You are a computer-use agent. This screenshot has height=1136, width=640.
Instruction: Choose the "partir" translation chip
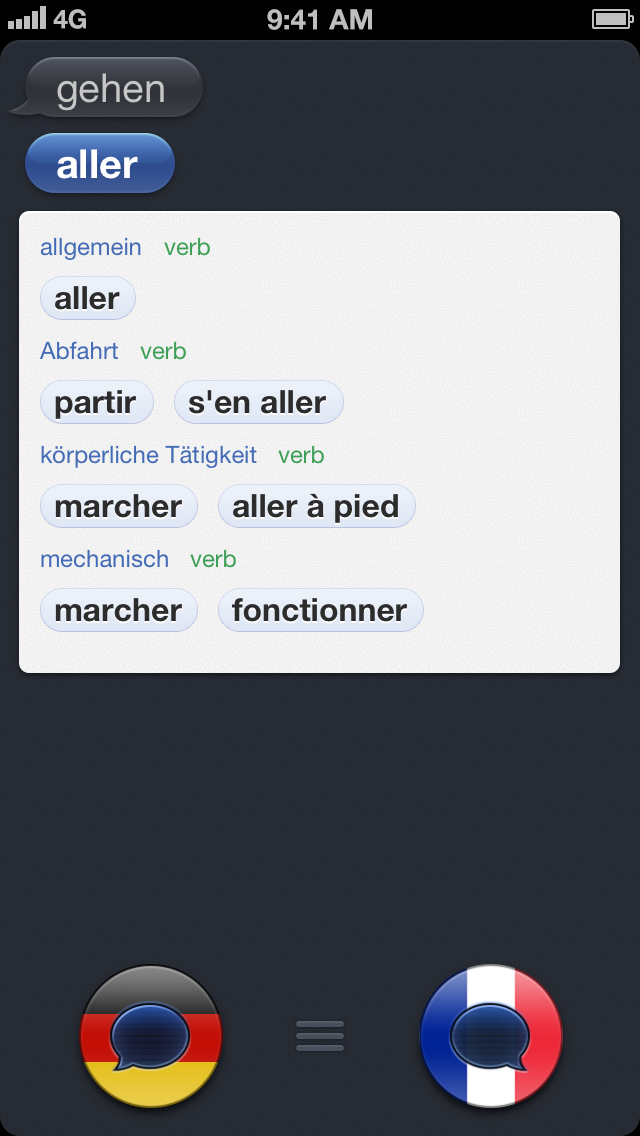pos(96,403)
